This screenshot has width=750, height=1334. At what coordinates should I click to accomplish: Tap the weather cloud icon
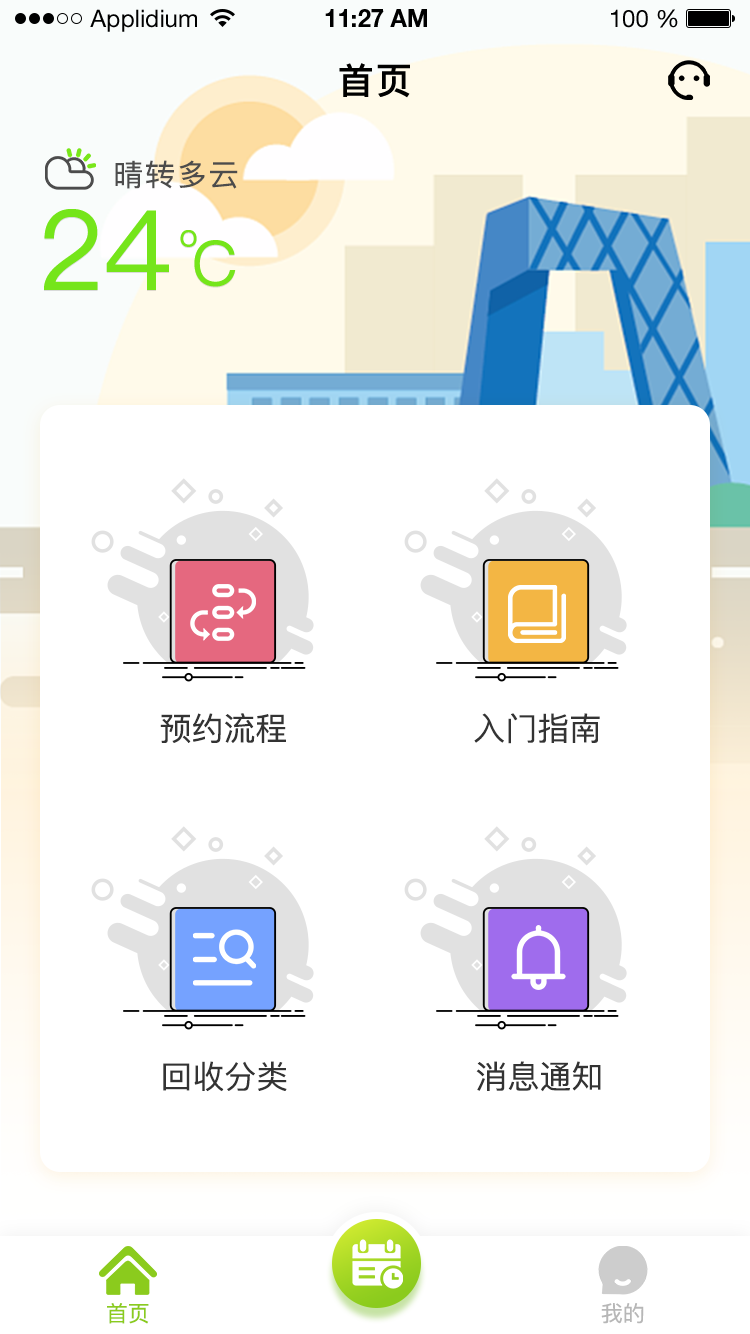tap(68, 171)
